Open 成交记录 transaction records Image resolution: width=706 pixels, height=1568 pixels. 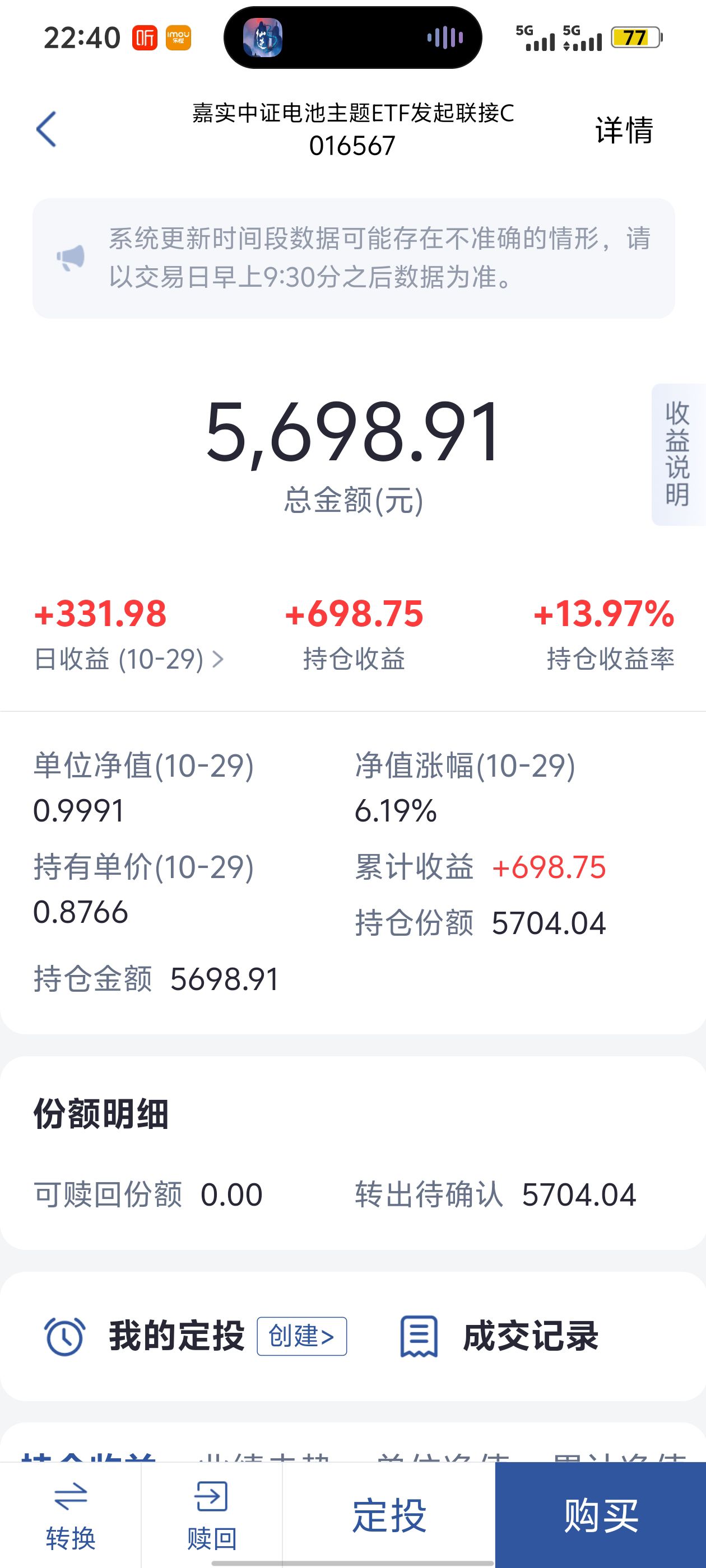pyautogui.click(x=499, y=1336)
